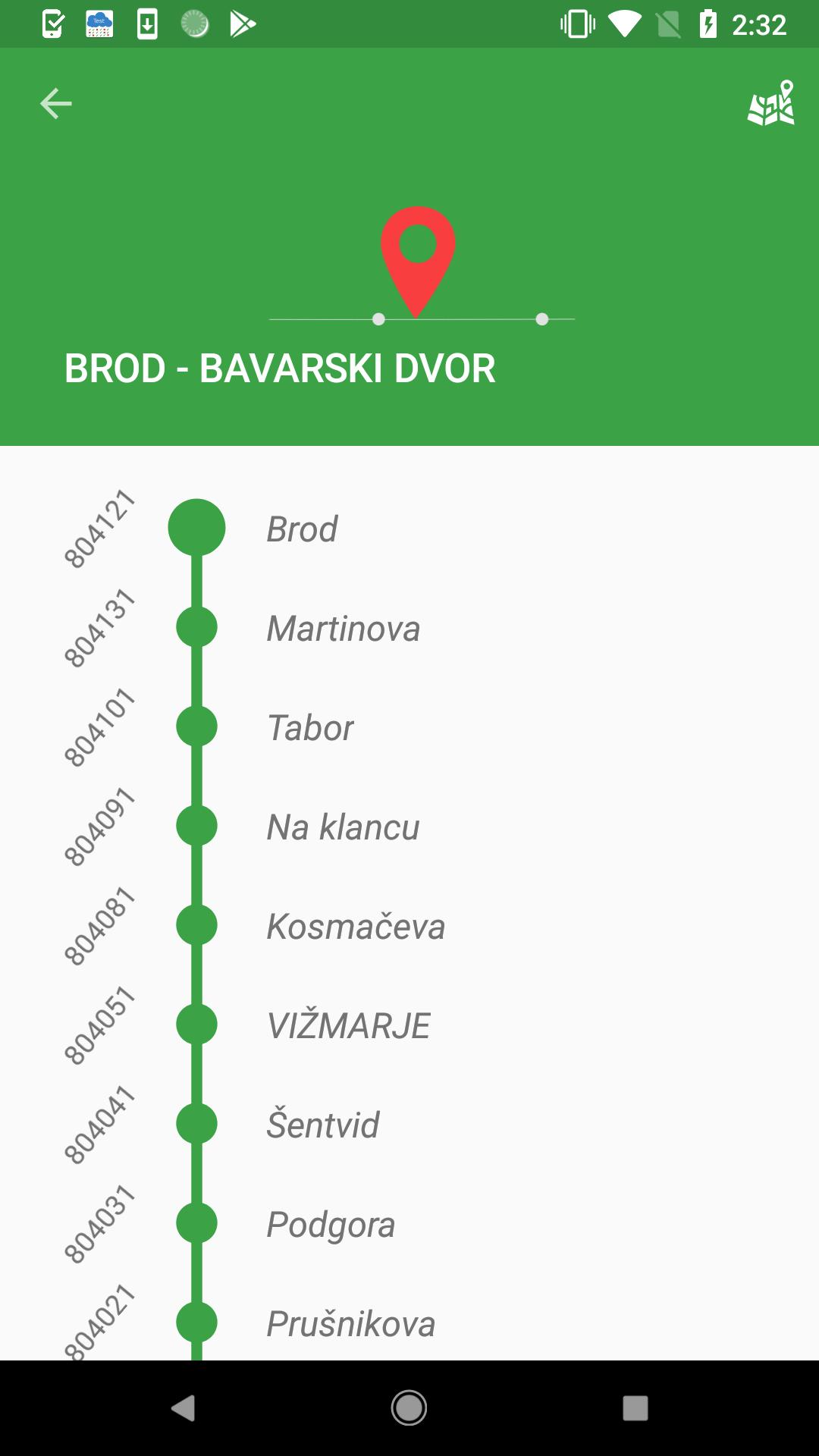The width and height of the screenshot is (819, 1456).
Task: Tap stop code 804121 next to Brod
Action: [x=99, y=529]
